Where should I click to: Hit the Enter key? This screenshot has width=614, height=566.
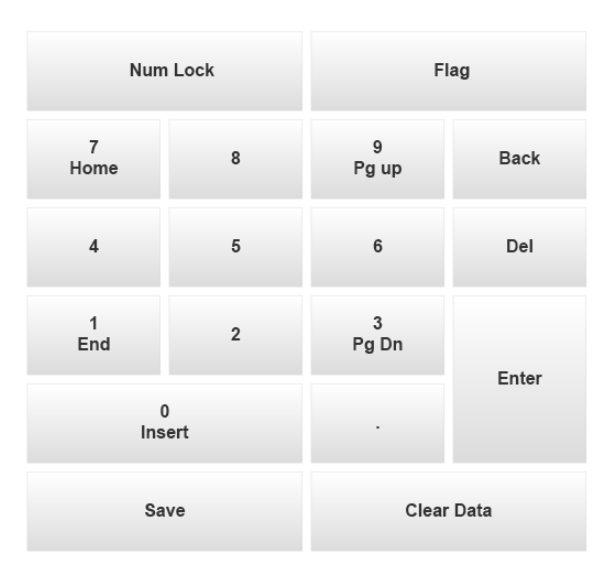click(519, 379)
